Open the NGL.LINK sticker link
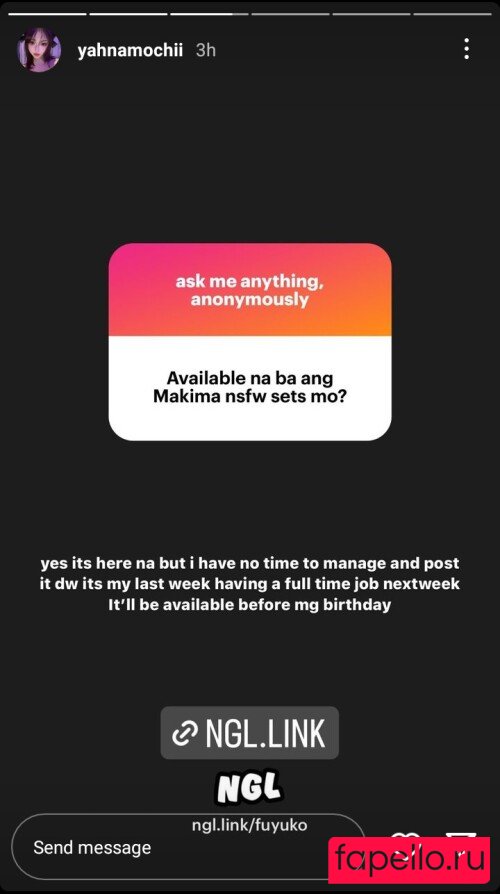Image resolution: width=500 pixels, height=894 pixels. [250, 733]
